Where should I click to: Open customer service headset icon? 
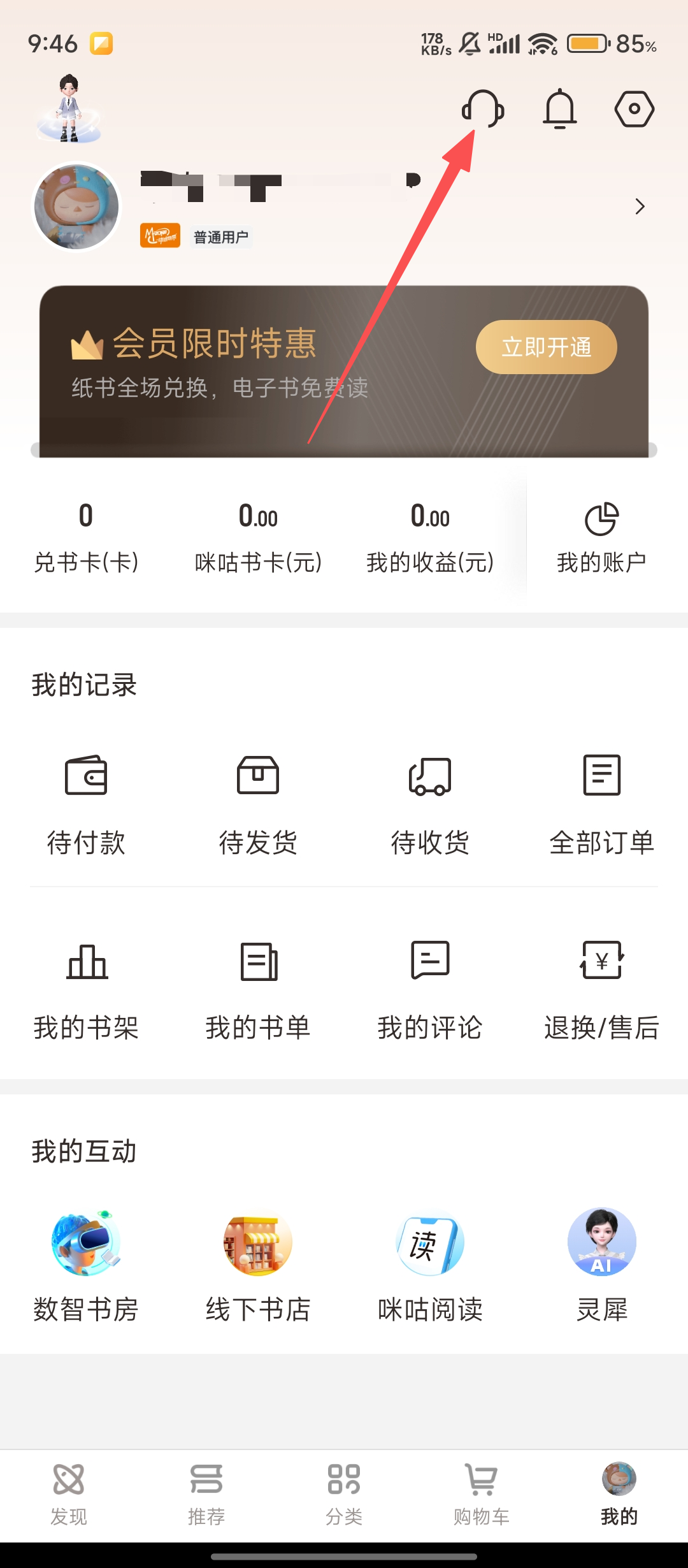click(484, 108)
